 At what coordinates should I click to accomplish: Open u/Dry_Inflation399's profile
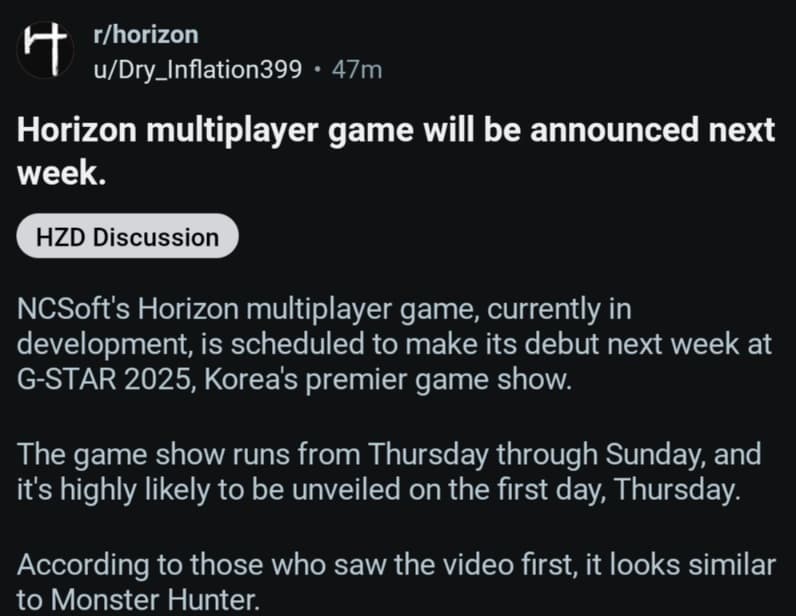pyautogui.click(x=196, y=70)
